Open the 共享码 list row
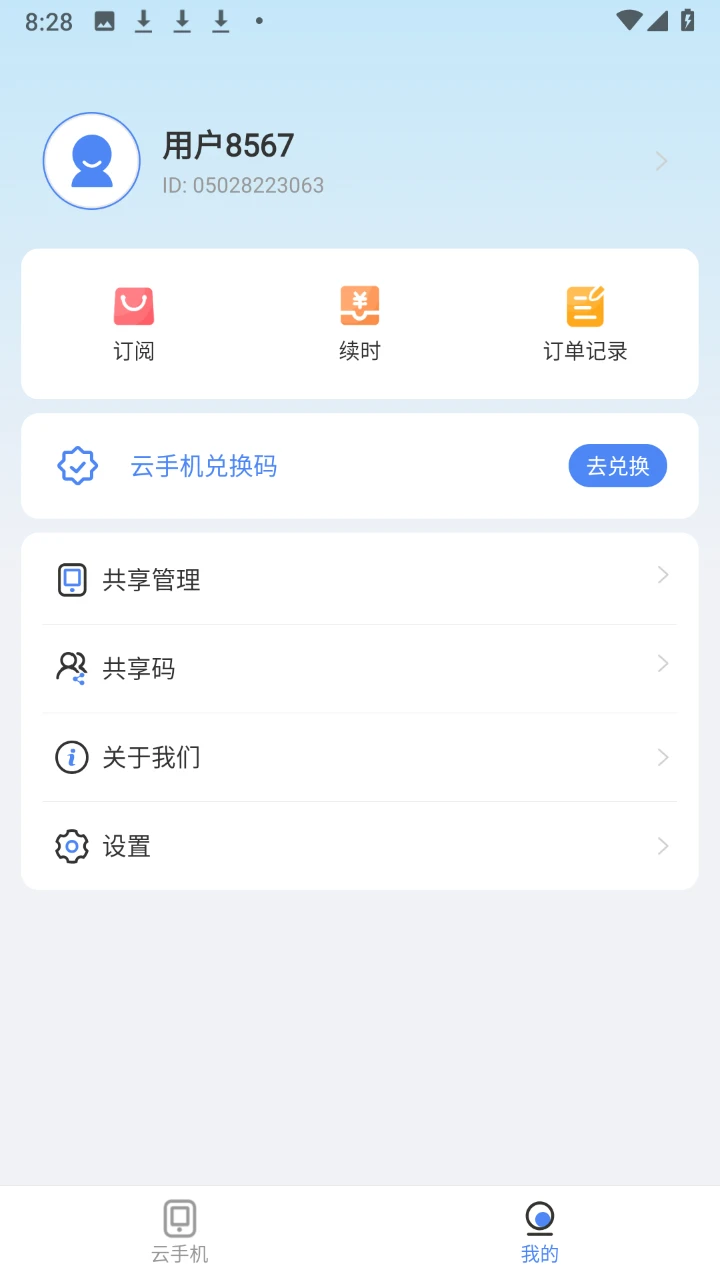Viewport: 720px width, 1280px height. coord(360,668)
